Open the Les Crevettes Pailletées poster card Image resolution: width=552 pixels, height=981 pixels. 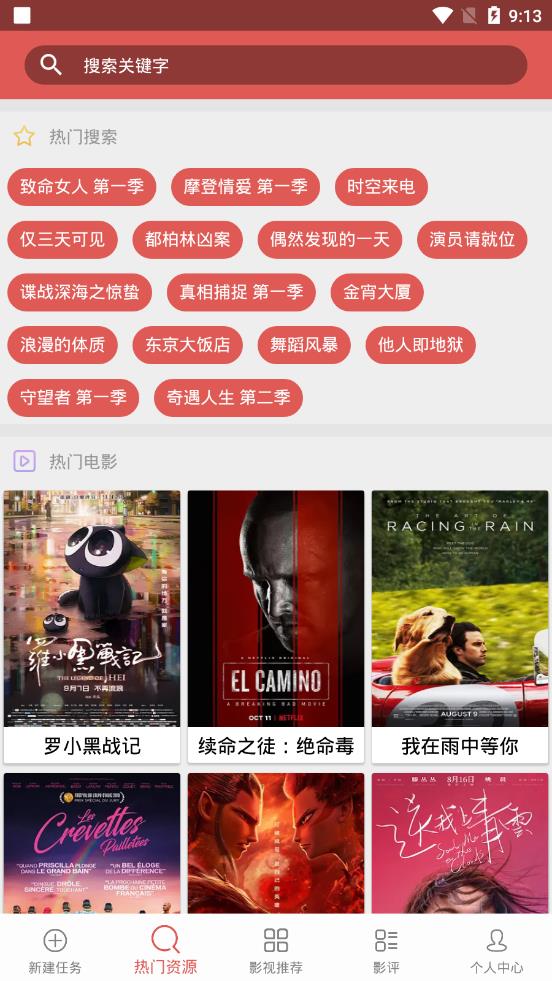(92, 843)
